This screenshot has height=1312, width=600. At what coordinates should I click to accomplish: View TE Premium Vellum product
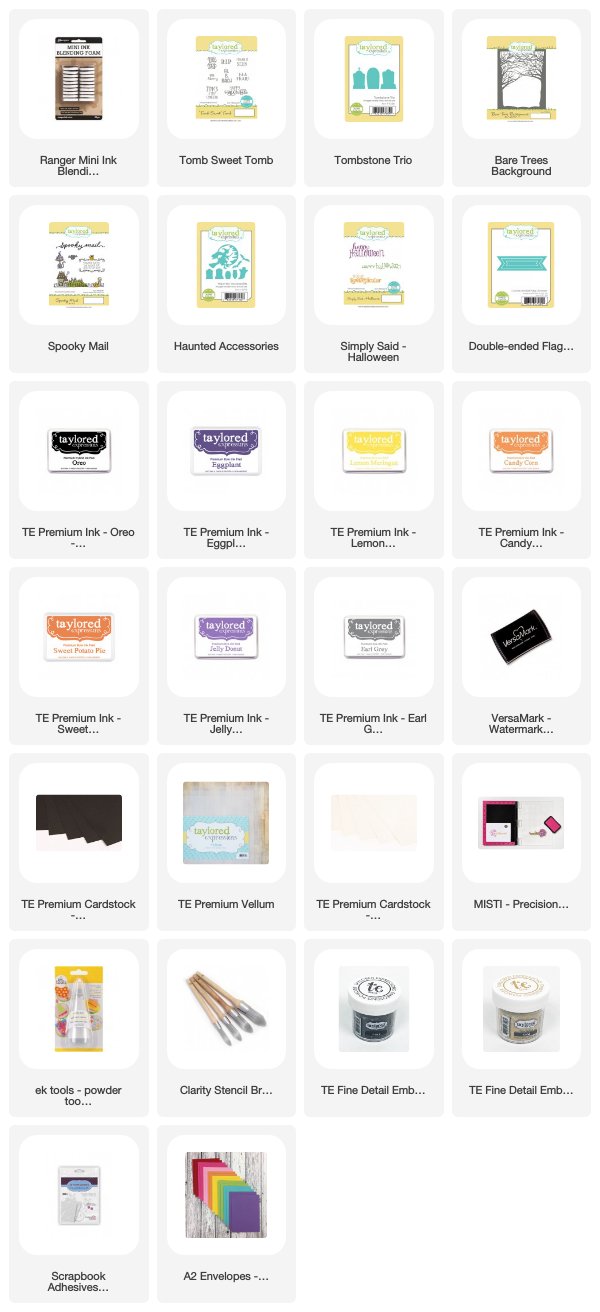226,841
